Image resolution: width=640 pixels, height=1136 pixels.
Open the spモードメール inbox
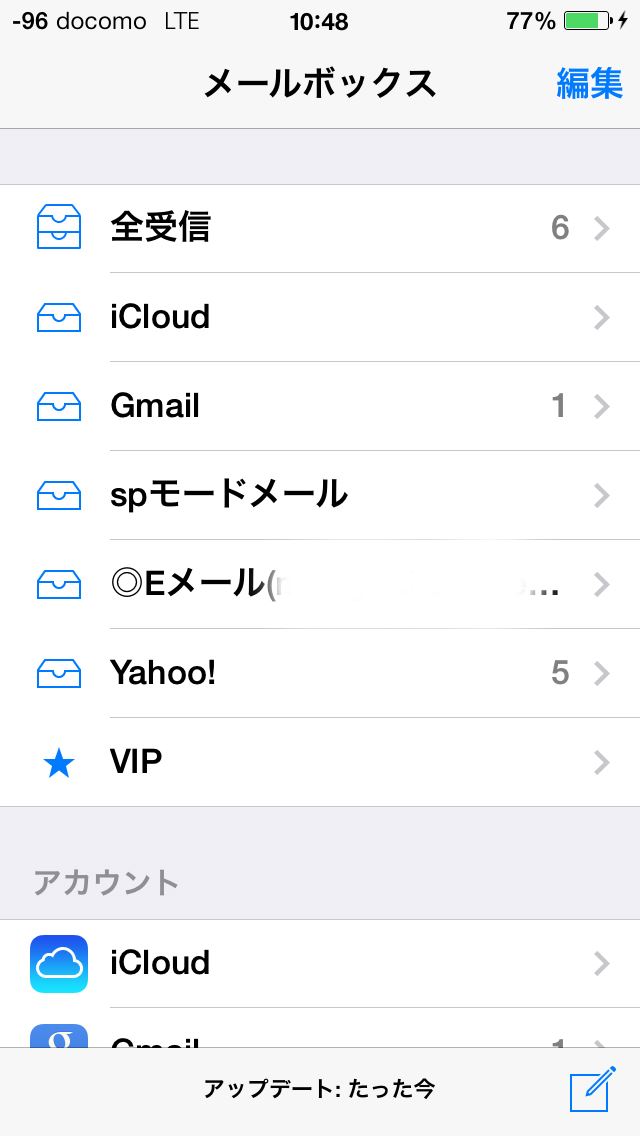(320, 496)
